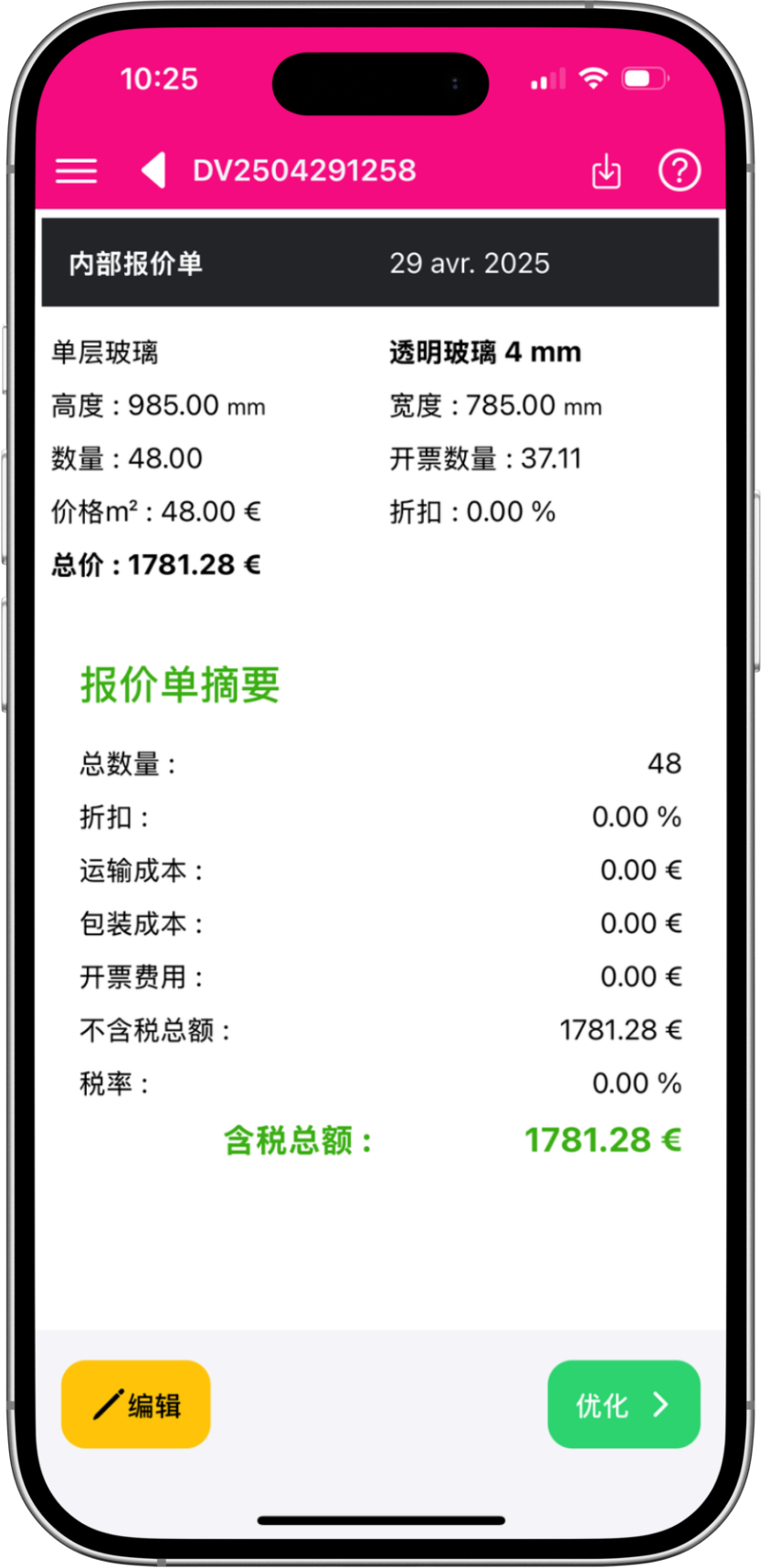This screenshot has height=1568, width=761.
Task: Download quote DV2504291258
Action: pyautogui.click(x=606, y=171)
